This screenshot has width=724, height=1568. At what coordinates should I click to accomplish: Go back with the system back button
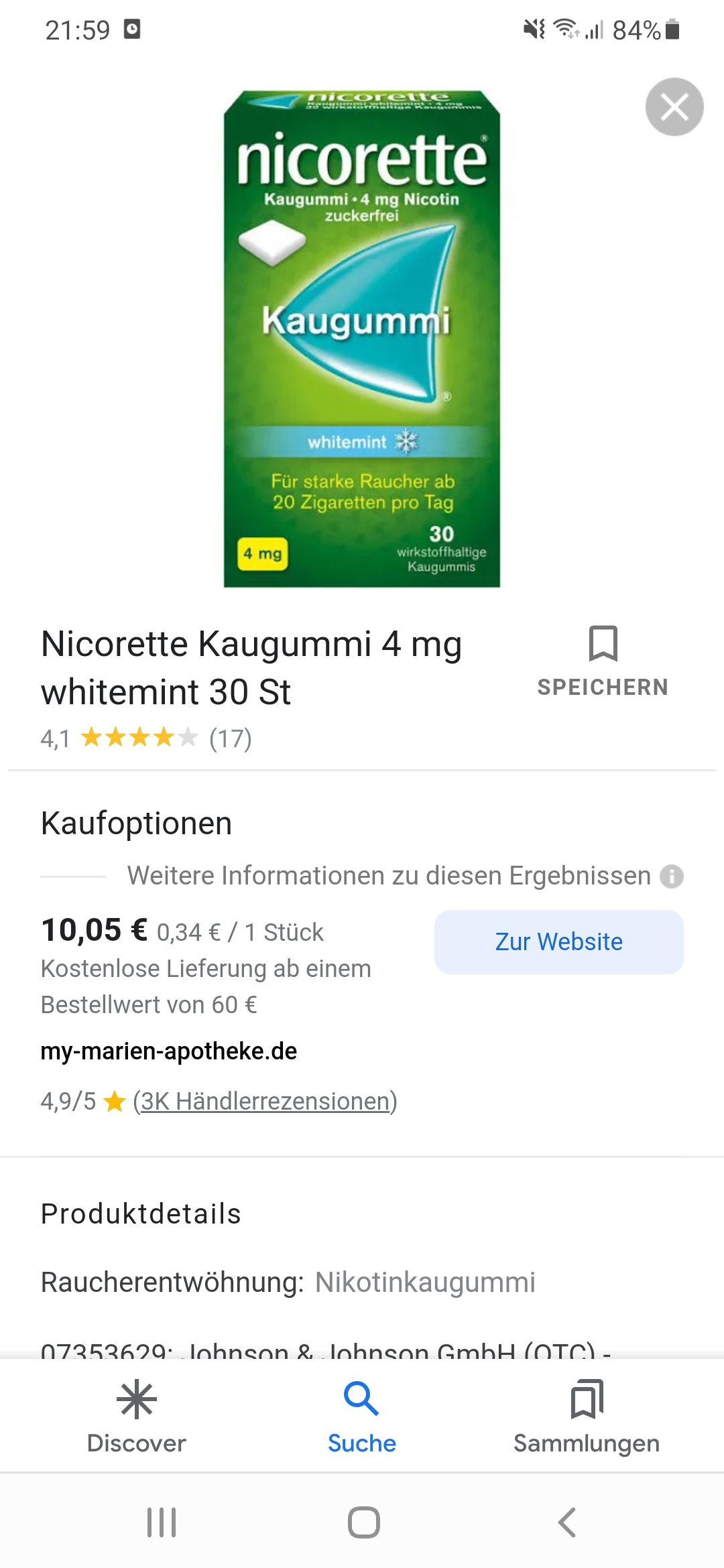coord(567,1522)
